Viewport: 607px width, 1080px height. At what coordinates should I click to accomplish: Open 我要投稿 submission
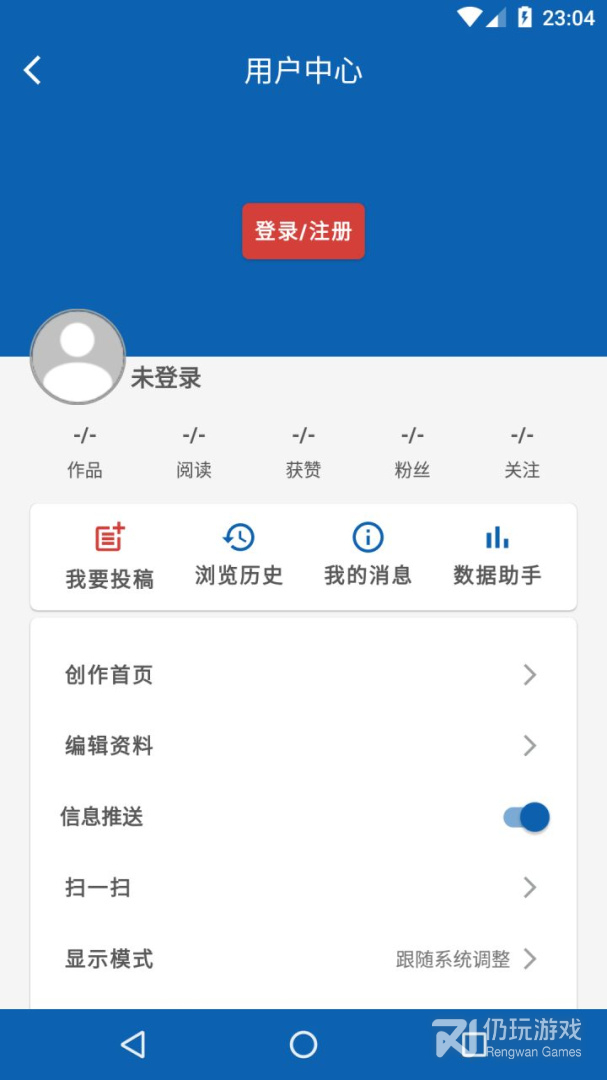click(109, 556)
